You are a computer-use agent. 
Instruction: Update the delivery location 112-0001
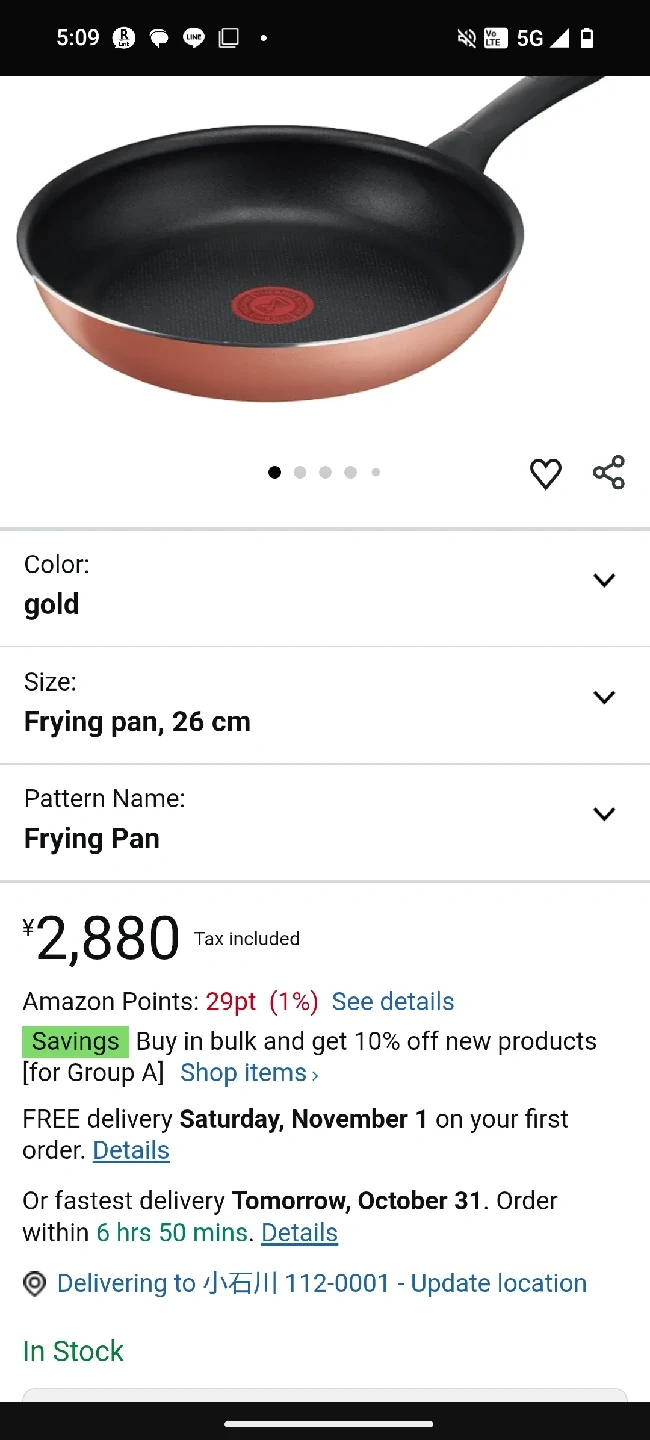[322, 1284]
